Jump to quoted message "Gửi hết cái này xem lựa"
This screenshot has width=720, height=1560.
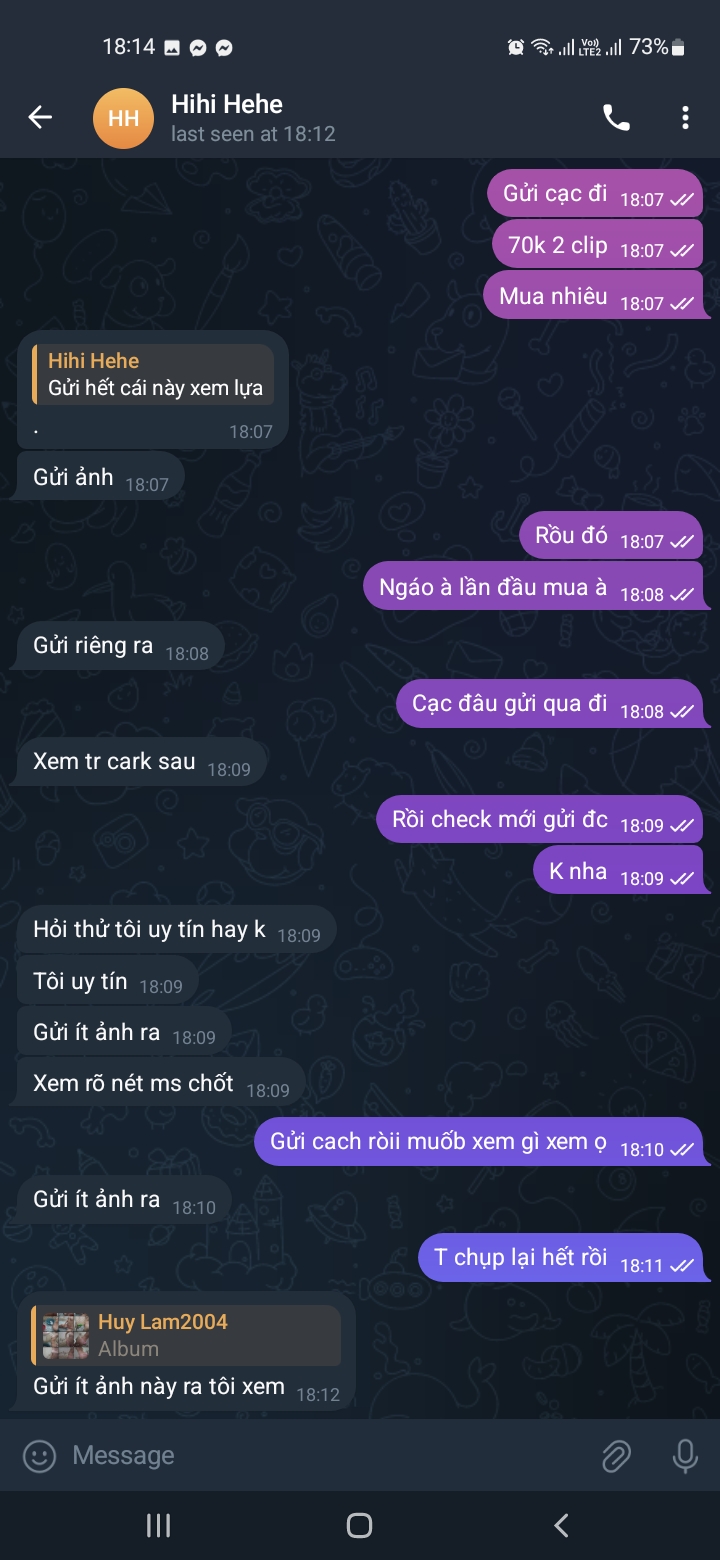153,375
